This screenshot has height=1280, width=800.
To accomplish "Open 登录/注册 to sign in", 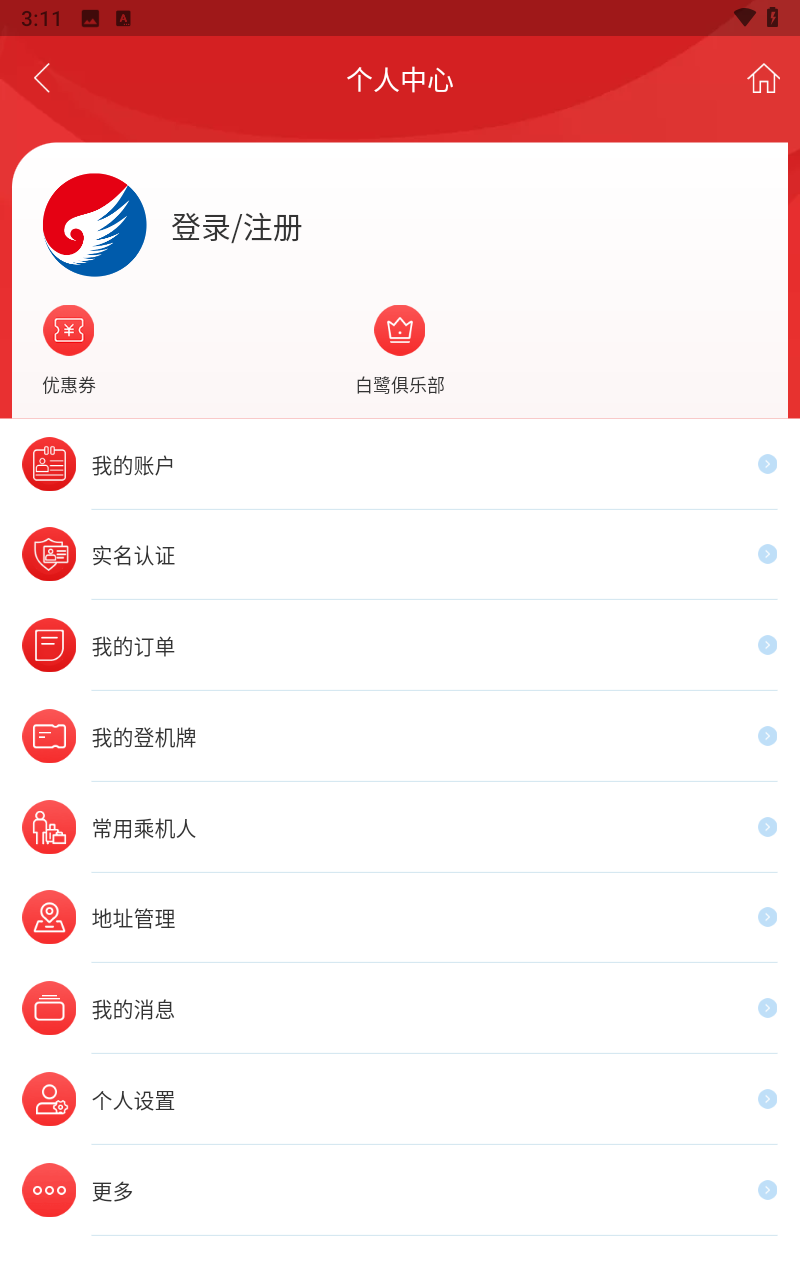I will pyautogui.click(x=237, y=228).
